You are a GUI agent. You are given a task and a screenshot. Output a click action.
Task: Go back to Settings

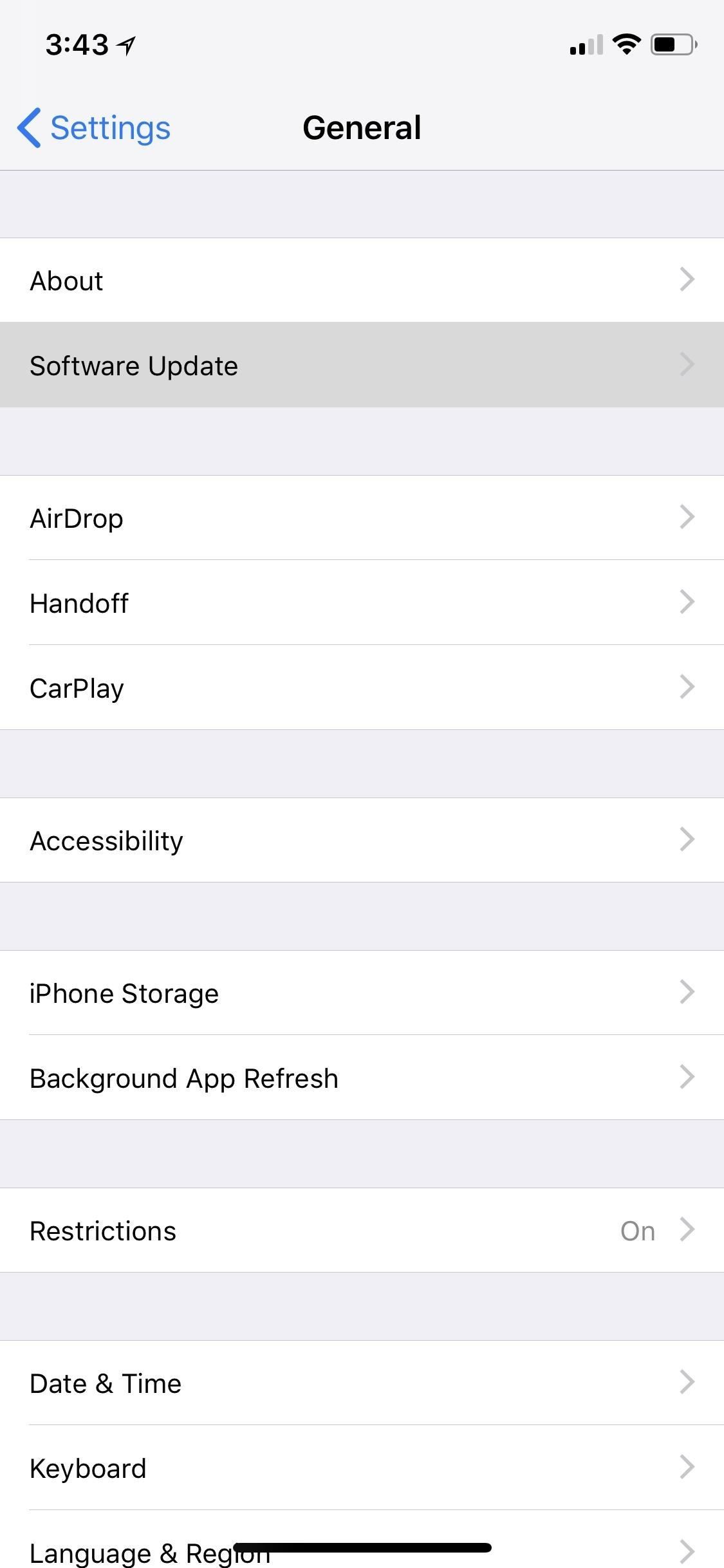point(94,127)
